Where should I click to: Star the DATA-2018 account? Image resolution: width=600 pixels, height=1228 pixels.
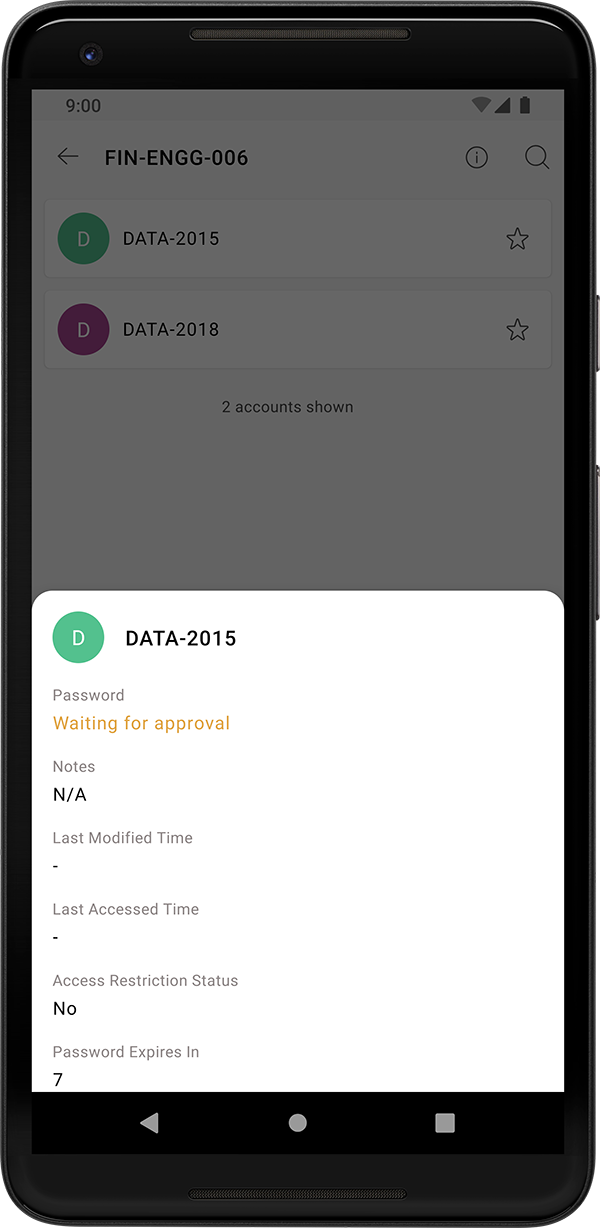(517, 330)
